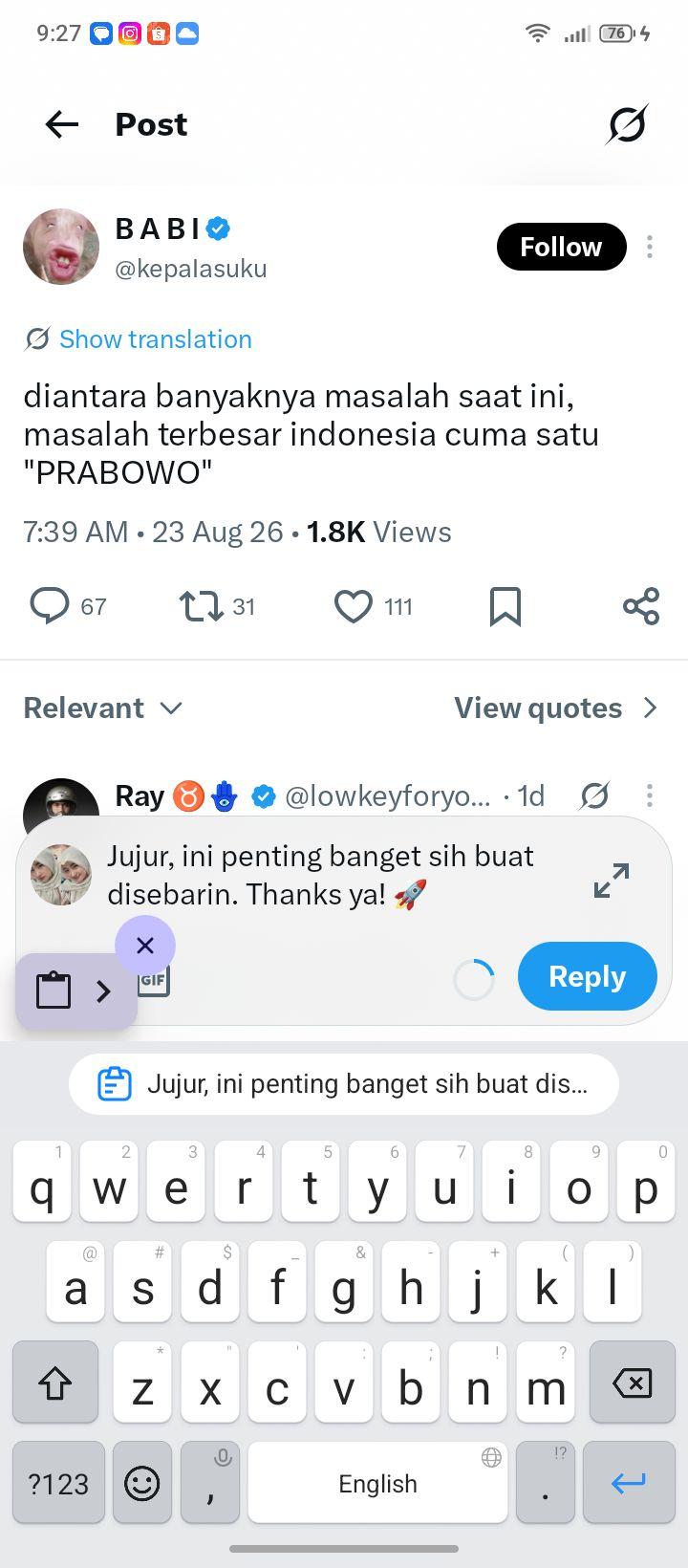
Task: Dismiss the floating clipboard widget
Action: click(145, 946)
